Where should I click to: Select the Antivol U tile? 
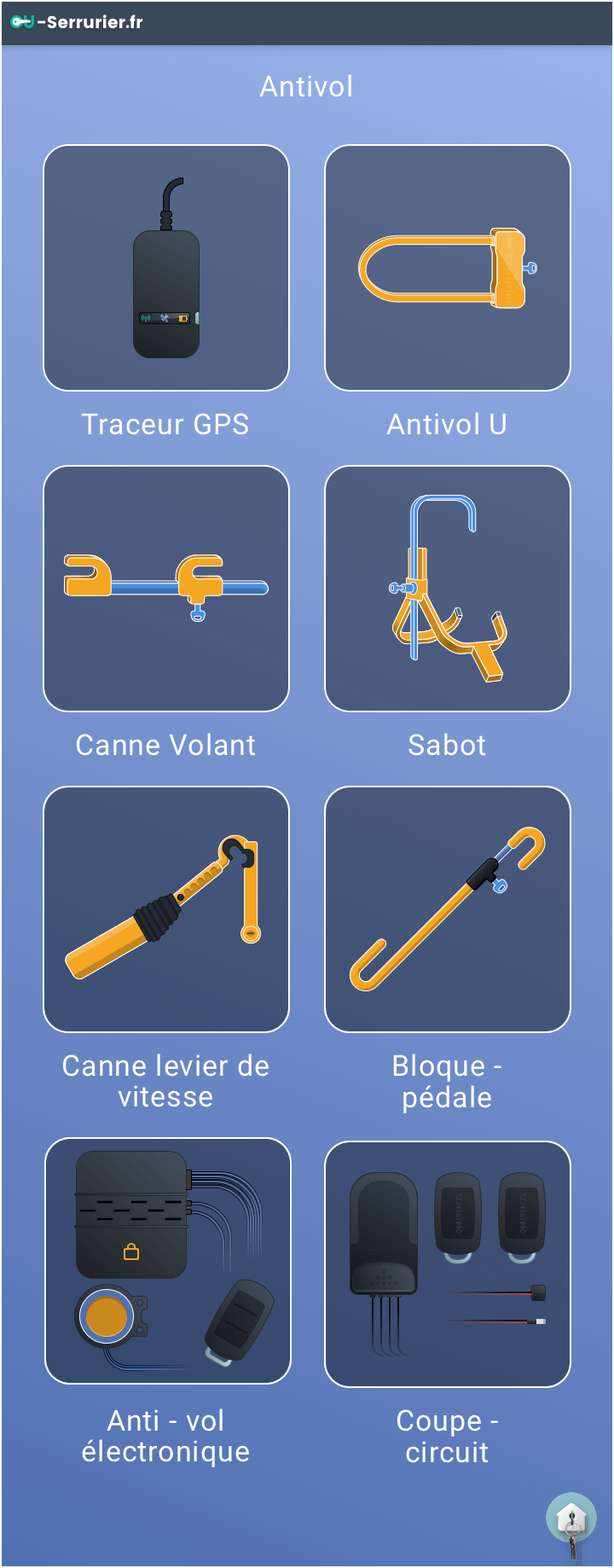click(448, 268)
